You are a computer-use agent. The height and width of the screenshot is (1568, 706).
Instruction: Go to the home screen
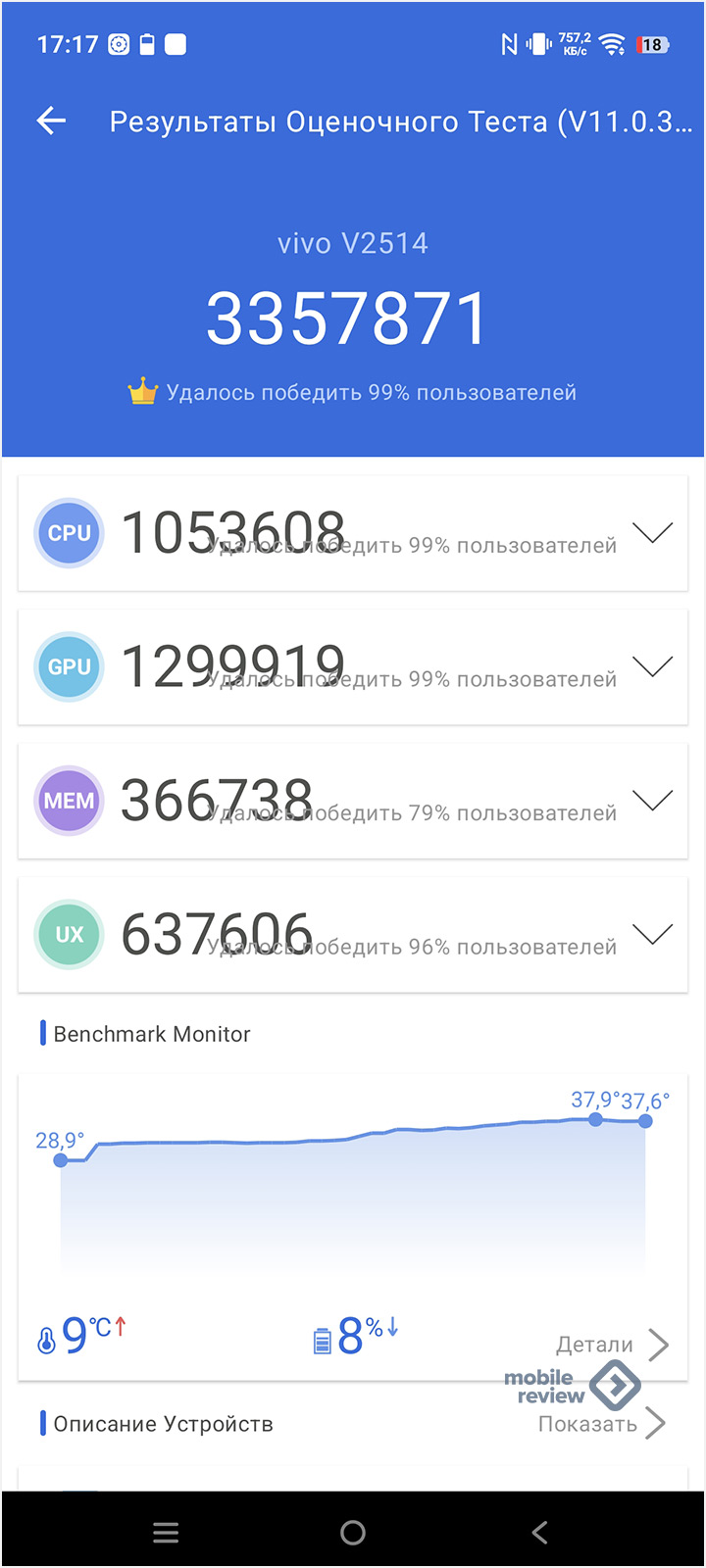(353, 1533)
